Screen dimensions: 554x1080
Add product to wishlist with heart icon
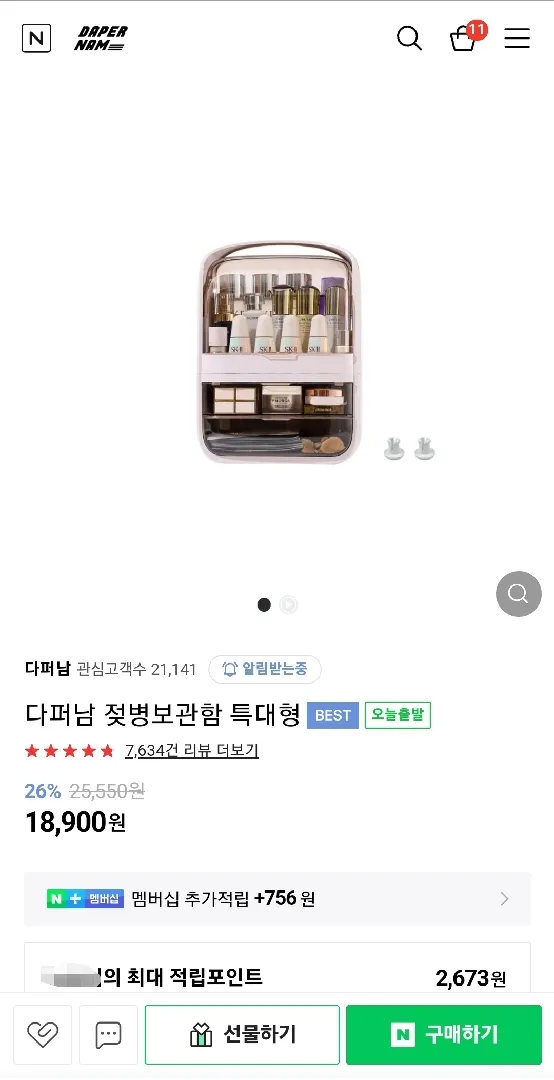click(x=42, y=1035)
